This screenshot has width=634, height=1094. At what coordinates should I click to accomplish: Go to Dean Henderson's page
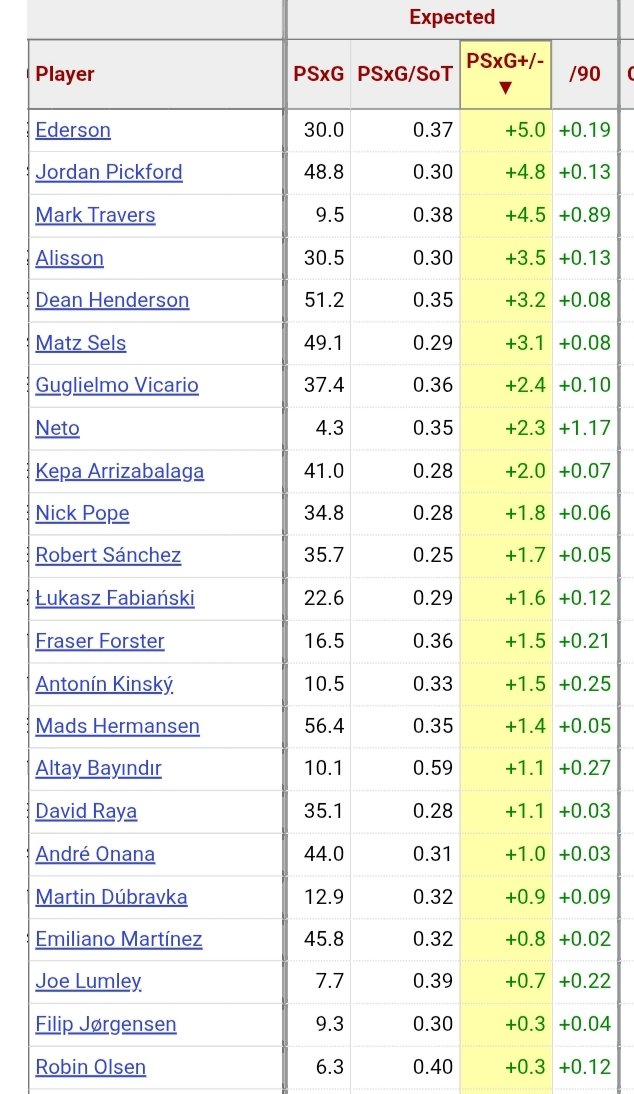pyautogui.click(x=112, y=300)
